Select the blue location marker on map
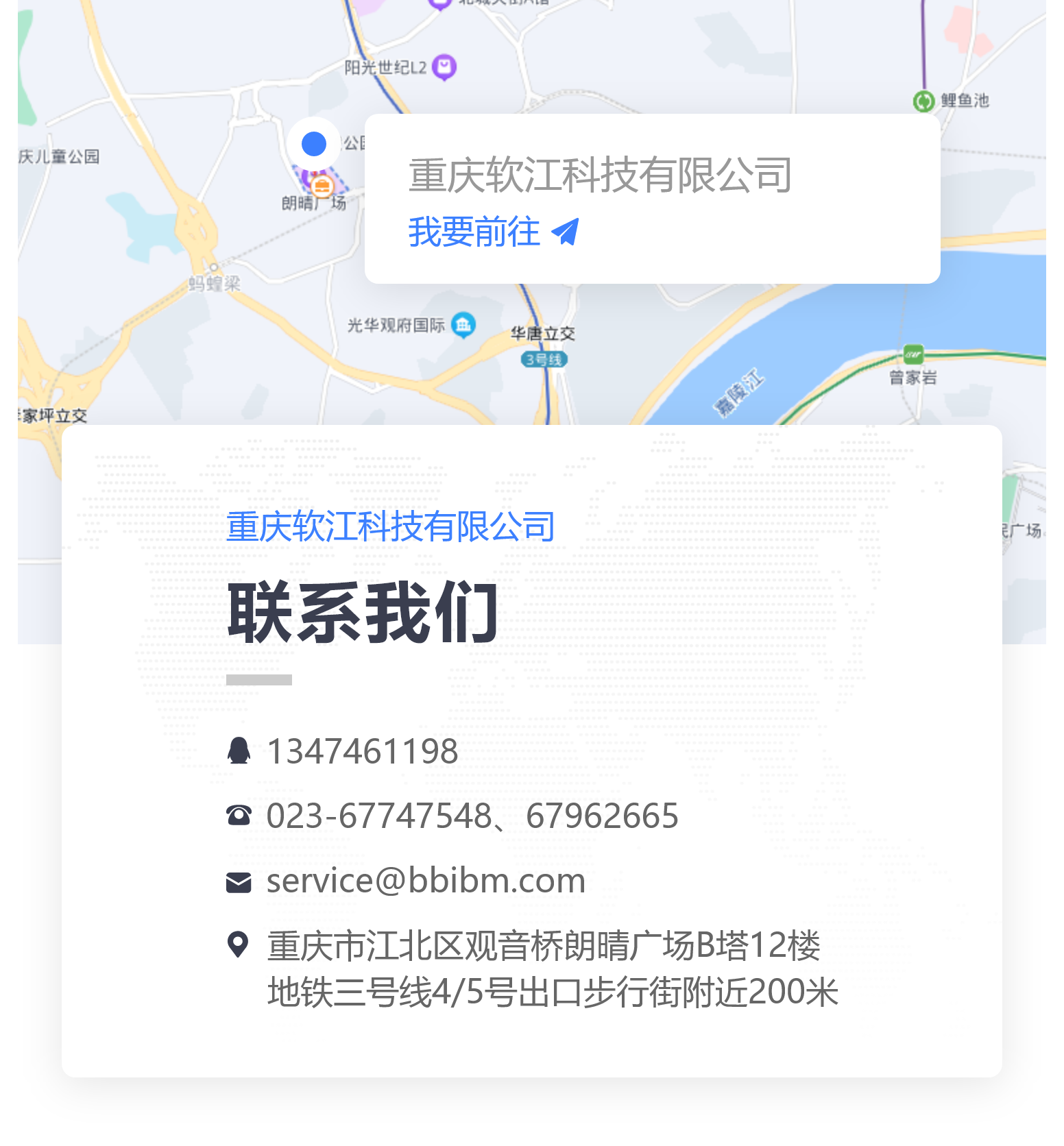The image size is (1064, 1146). (x=314, y=144)
